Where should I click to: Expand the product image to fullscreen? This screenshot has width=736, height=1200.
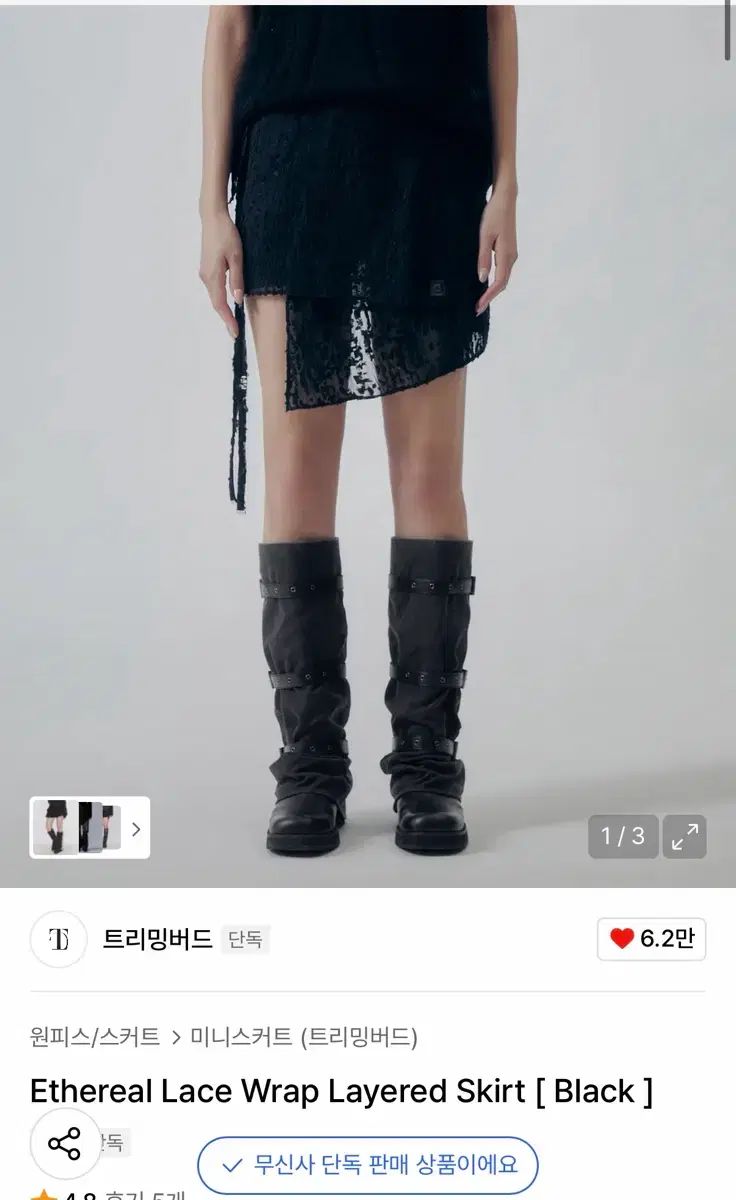click(685, 836)
